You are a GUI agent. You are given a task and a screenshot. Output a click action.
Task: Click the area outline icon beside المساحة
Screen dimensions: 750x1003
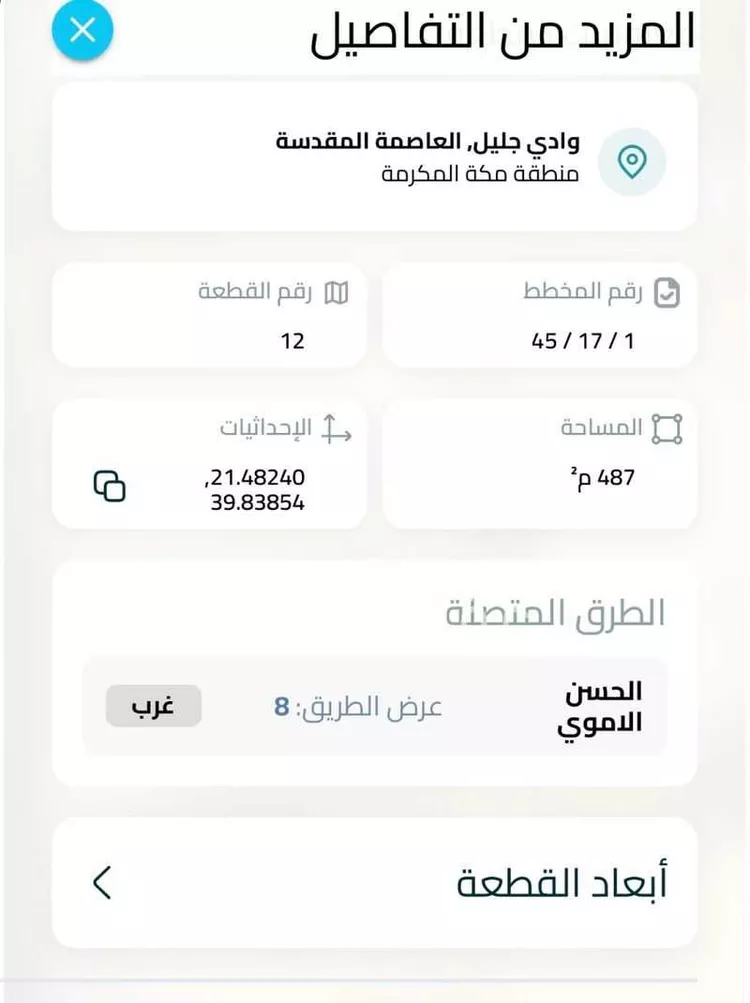(667, 426)
